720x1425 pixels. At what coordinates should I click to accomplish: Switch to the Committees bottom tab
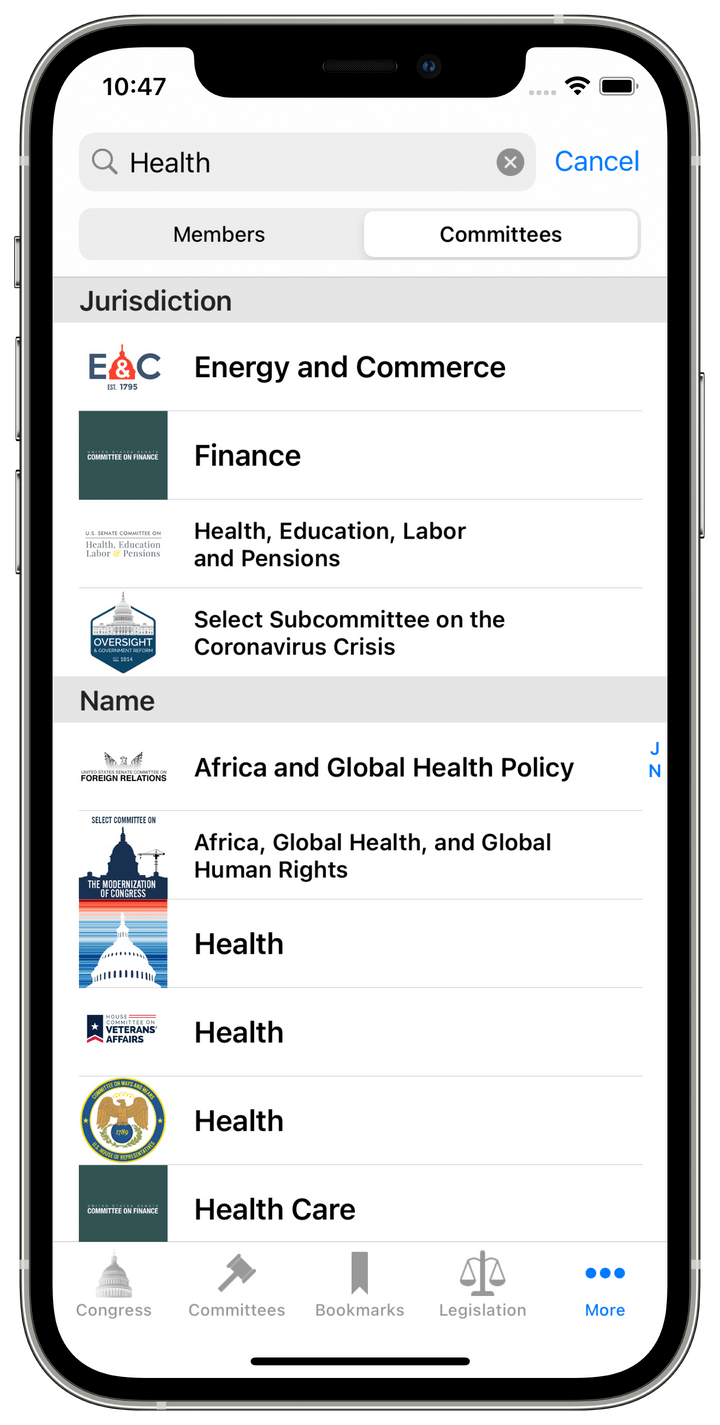point(237,1286)
